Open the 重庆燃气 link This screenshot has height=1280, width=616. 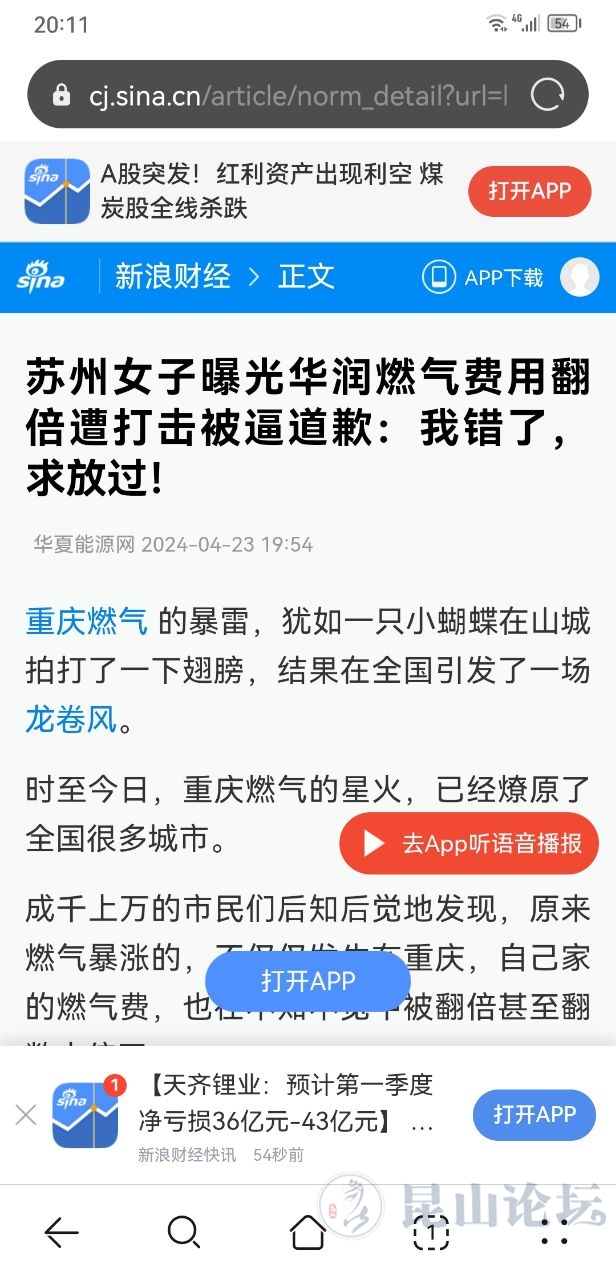pyautogui.click(x=87, y=621)
